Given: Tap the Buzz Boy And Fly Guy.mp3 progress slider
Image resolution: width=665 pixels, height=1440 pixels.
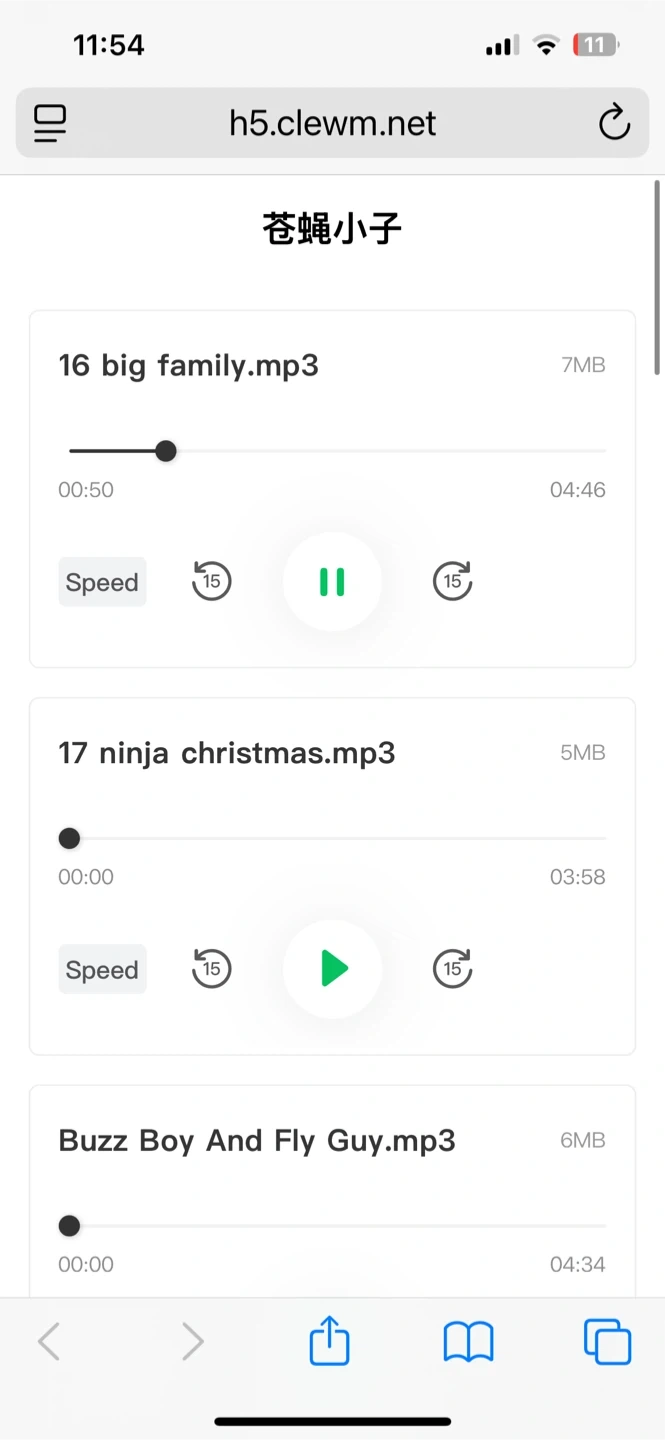Looking at the screenshot, I should pyautogui.click(x=337, y=1226).
